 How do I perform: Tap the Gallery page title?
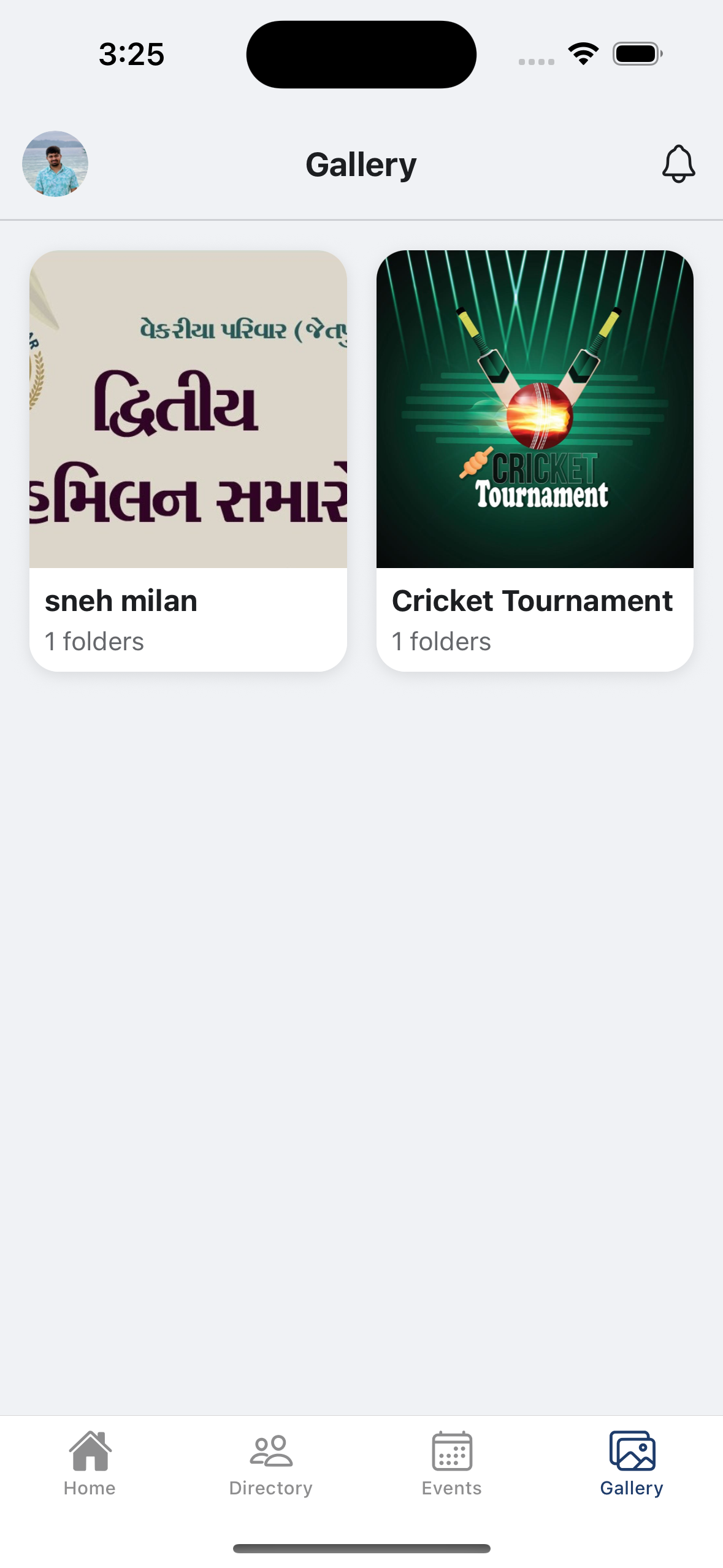[361, 163]
